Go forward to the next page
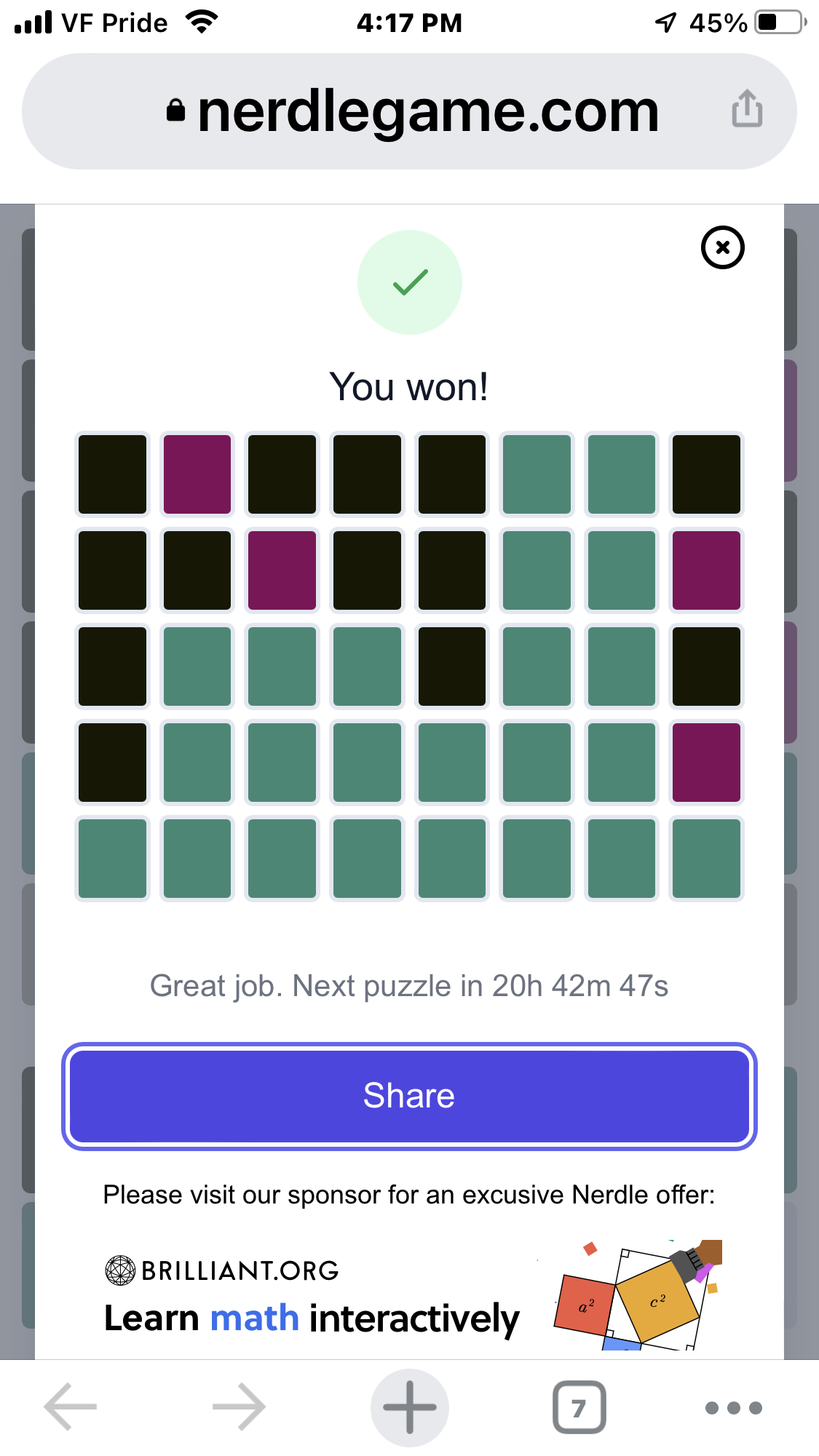 click(239, 1407)
